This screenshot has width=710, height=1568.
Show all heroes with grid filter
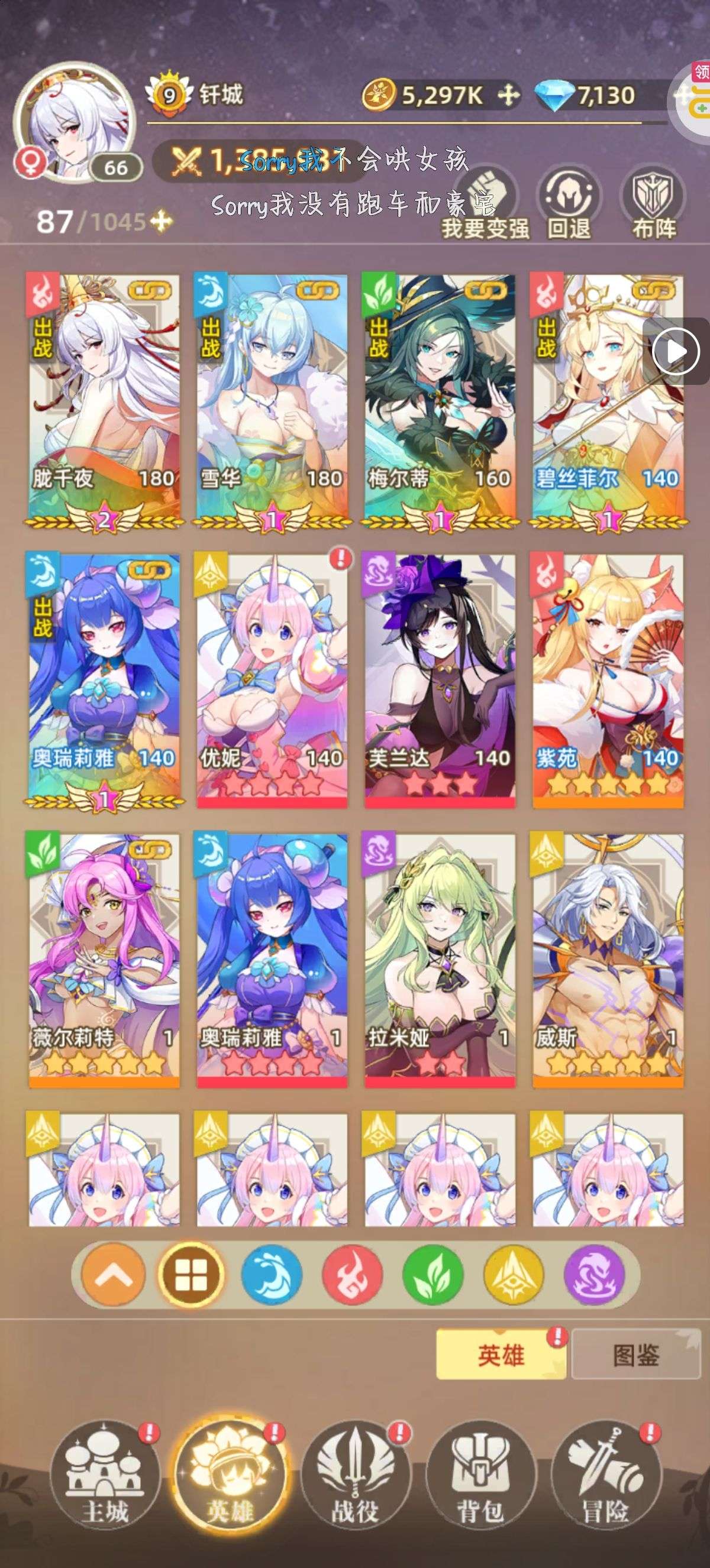(x=191, y=1275)
